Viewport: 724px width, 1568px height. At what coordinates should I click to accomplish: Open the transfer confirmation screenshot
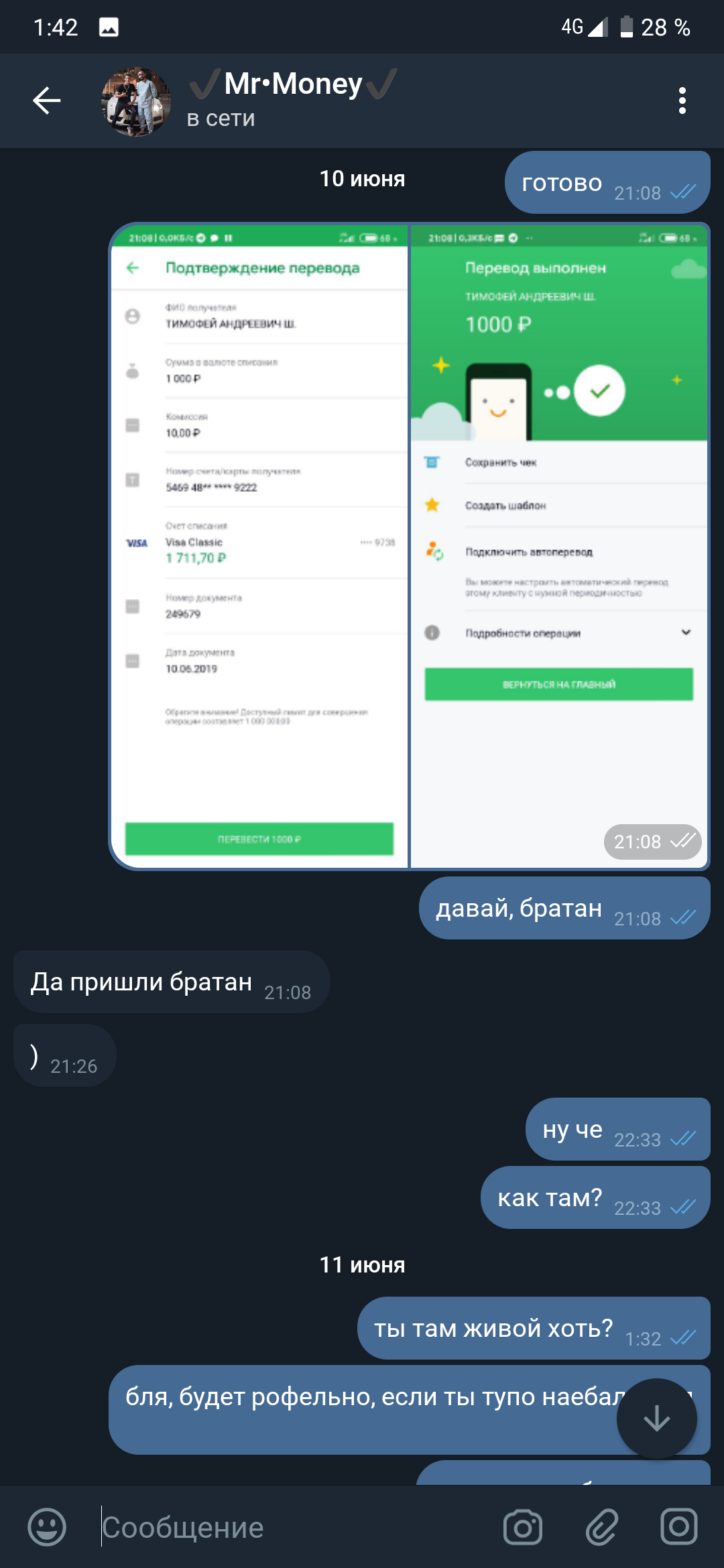pos(259,546)
